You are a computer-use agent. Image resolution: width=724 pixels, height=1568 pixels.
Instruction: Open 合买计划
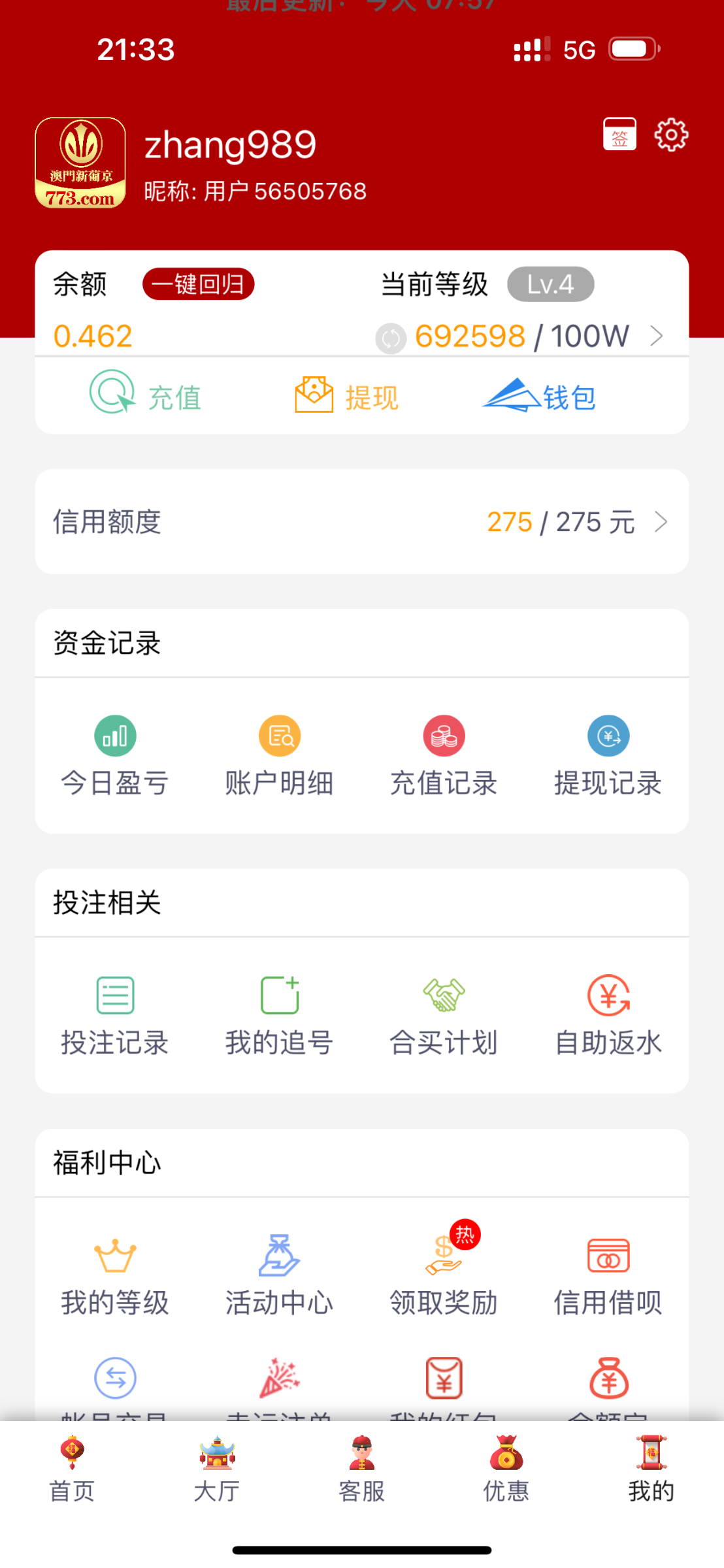click(x=444, y=1016)
